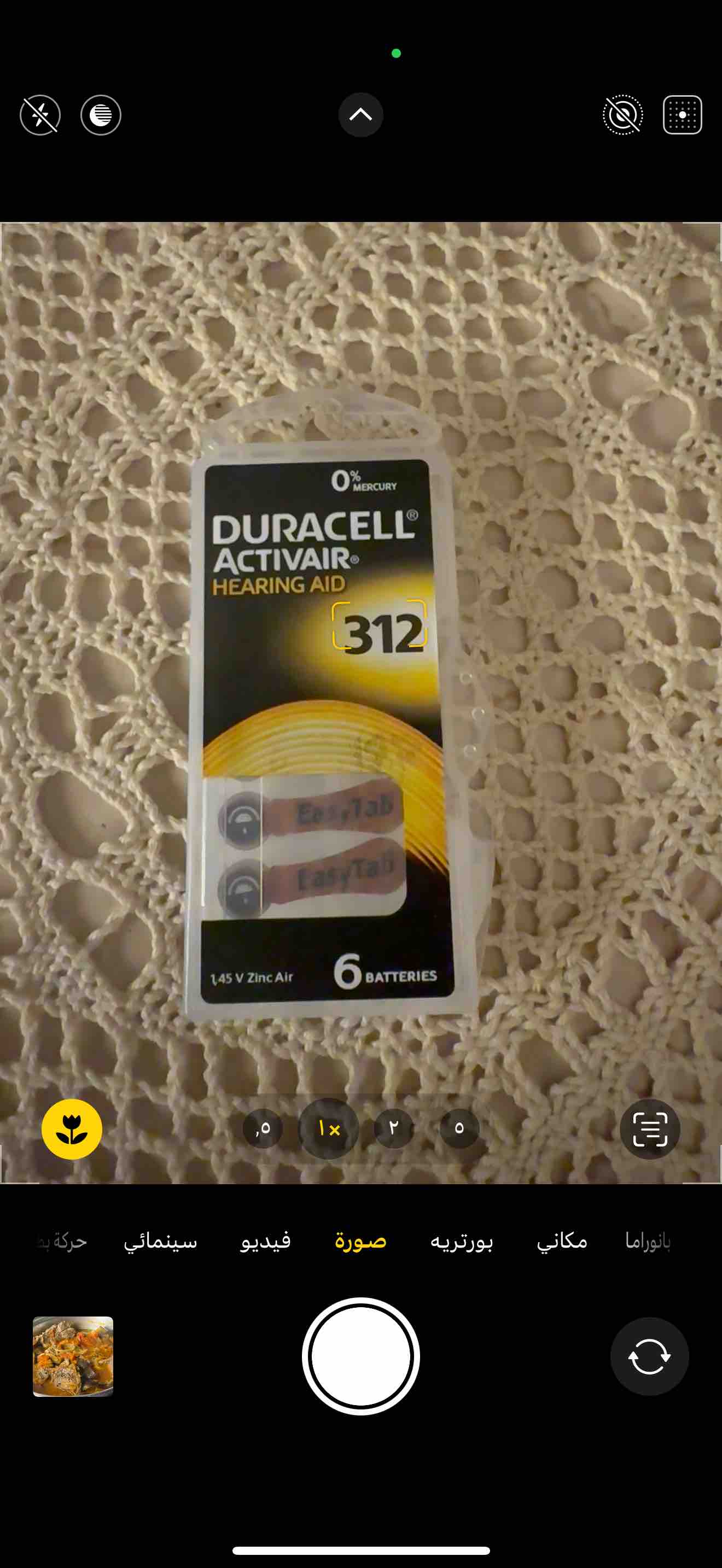Screen dimensions: 722x1568
Task: Turn off macro mode flower button
Action: click(x=72, y=1129)
